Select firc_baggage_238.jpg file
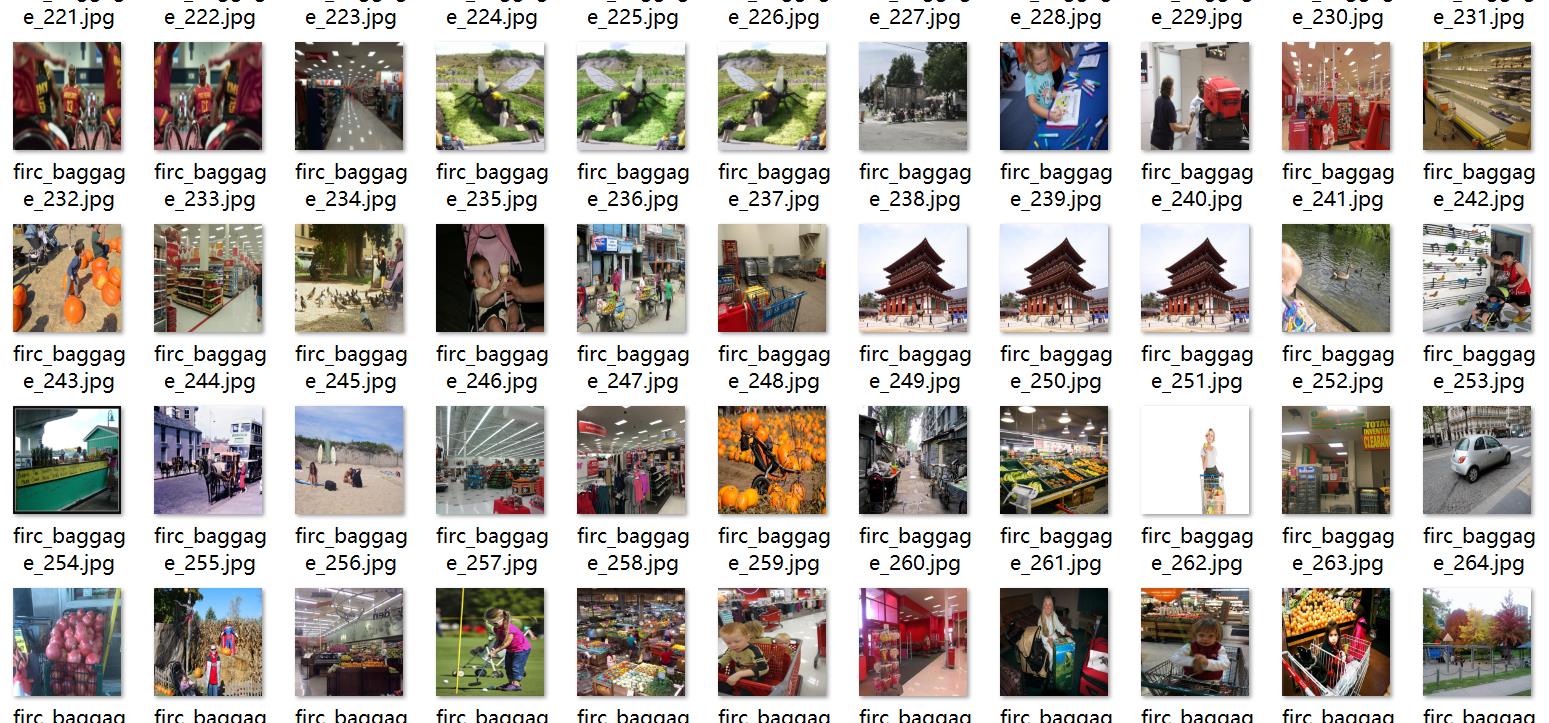 coord(913,96)
